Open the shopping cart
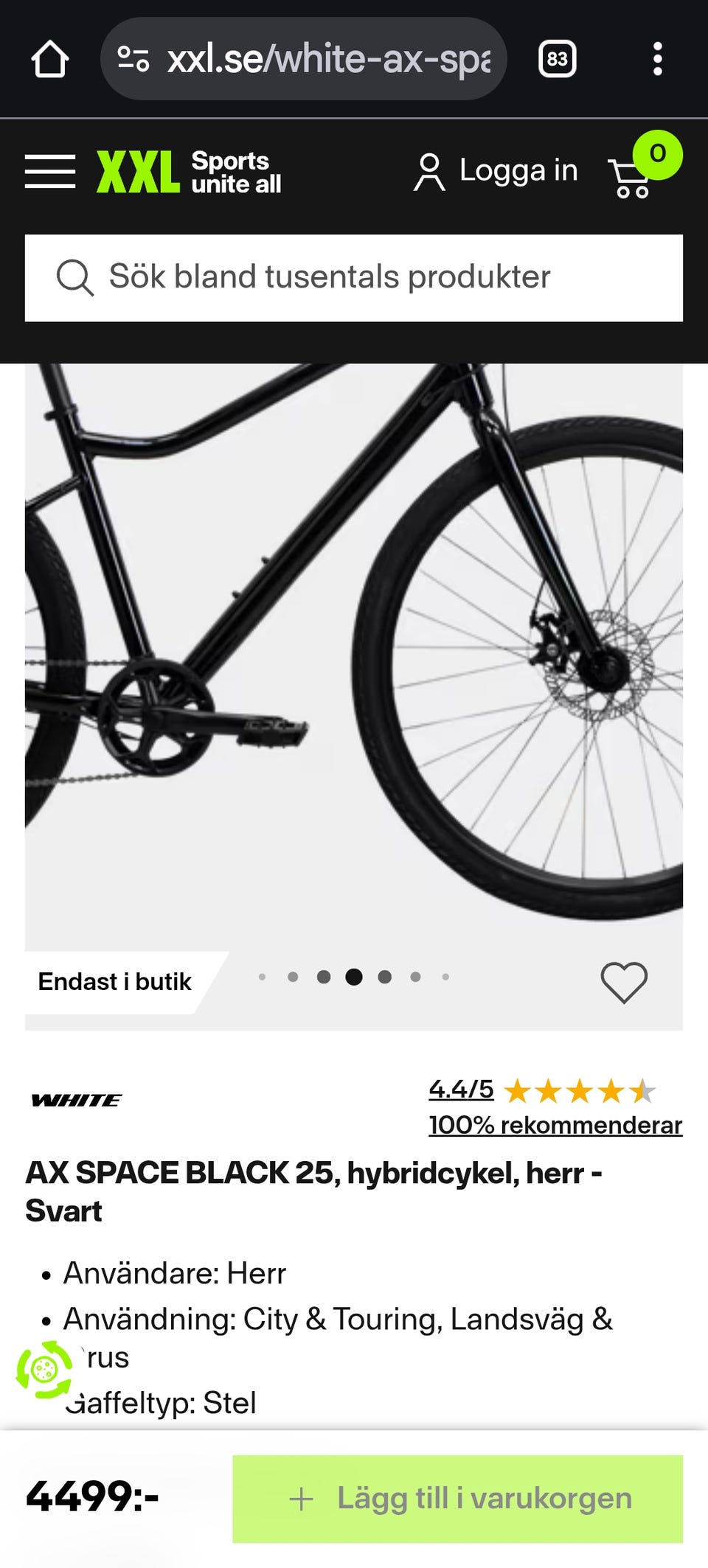Screen dimensions: 708x1568 633,175
